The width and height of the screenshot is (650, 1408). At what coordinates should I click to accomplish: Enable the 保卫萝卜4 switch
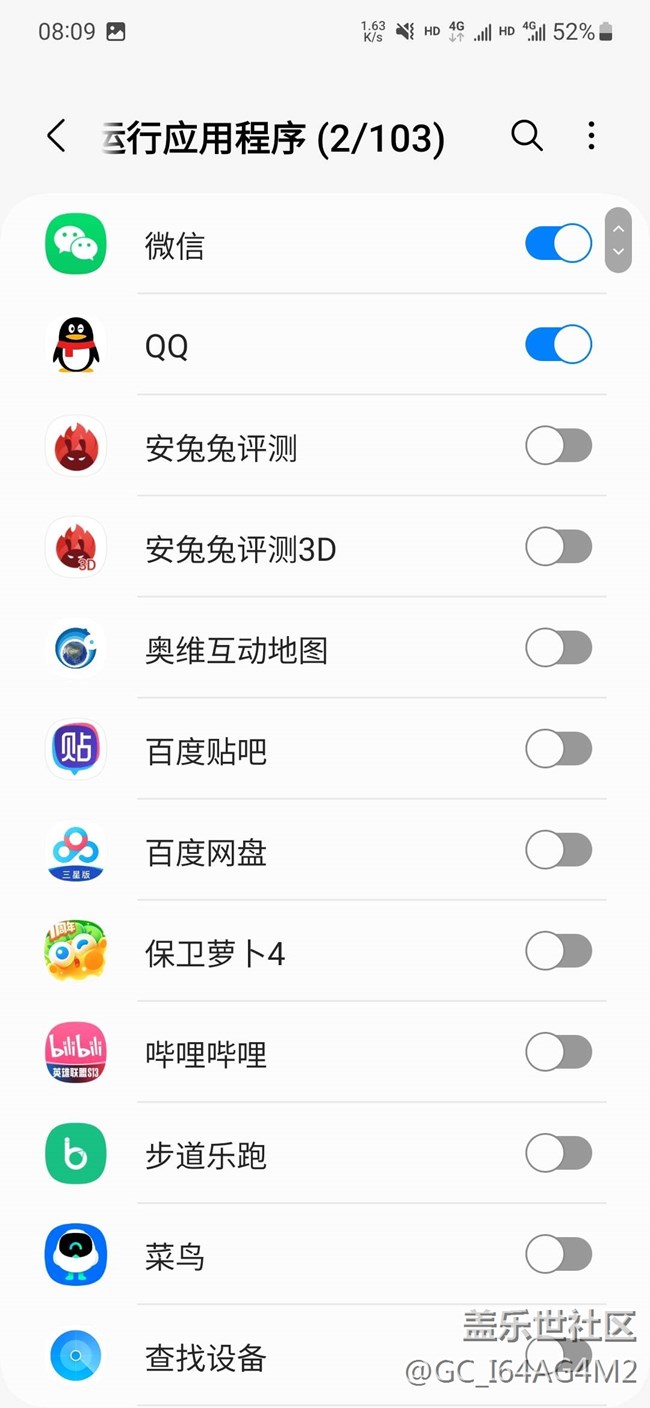click(558, 951)
